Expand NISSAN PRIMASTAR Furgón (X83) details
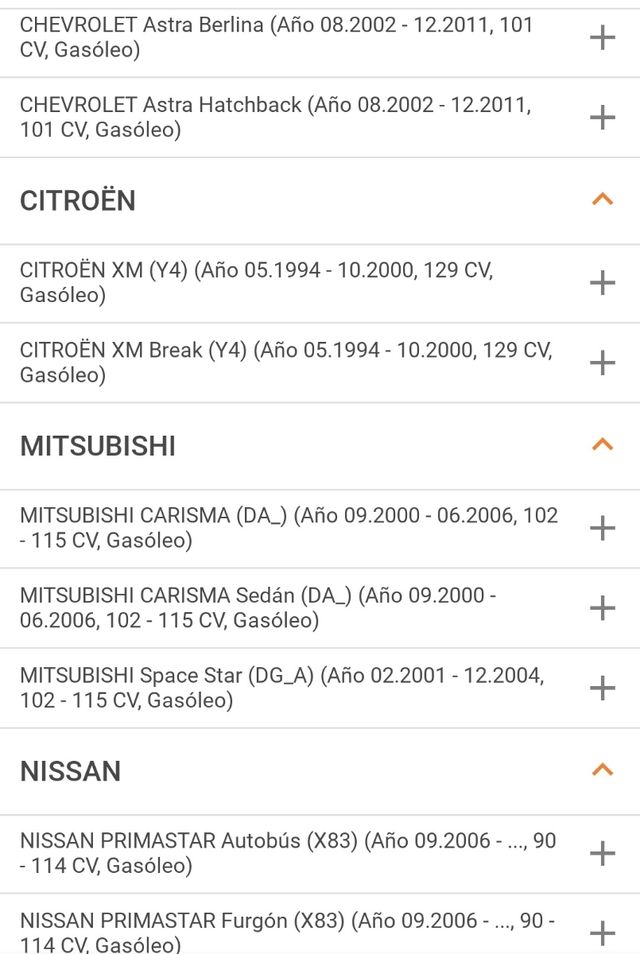640x954 pixels. (x=602, y=932)
